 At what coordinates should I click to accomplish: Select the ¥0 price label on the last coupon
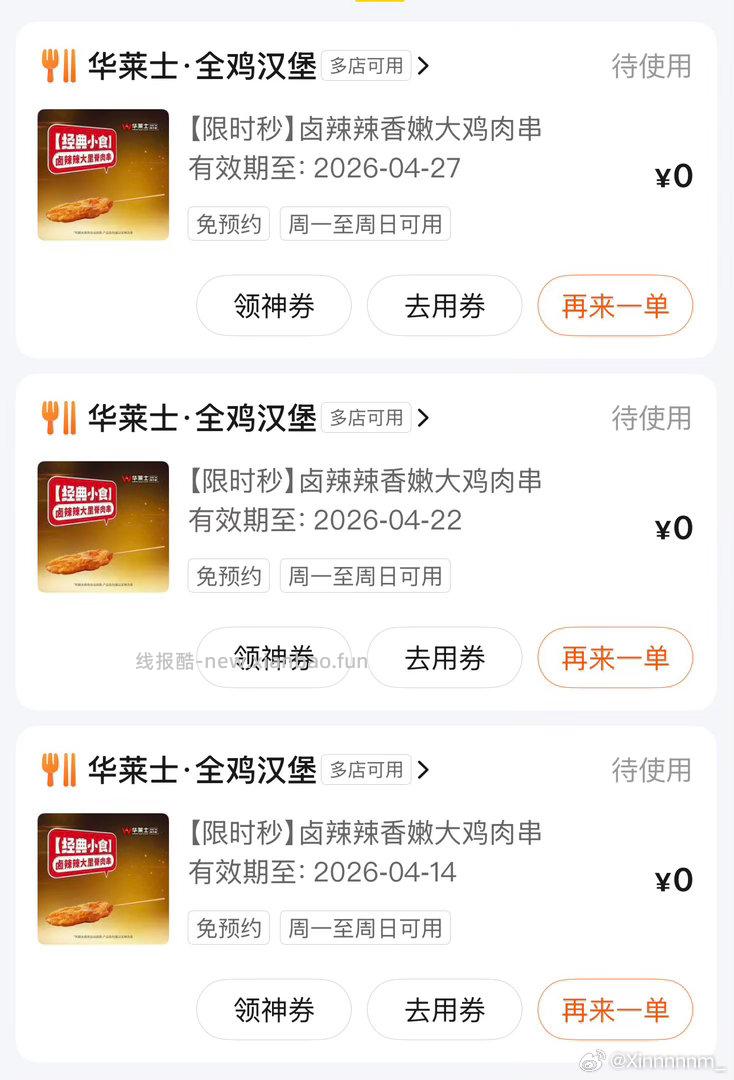(x=672, y=879)
